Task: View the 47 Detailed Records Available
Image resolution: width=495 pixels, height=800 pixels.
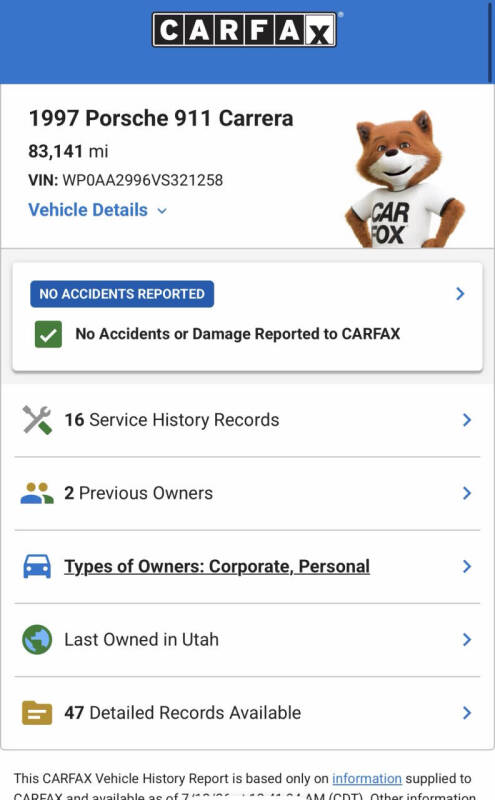Action: click(x=248, y=713)
